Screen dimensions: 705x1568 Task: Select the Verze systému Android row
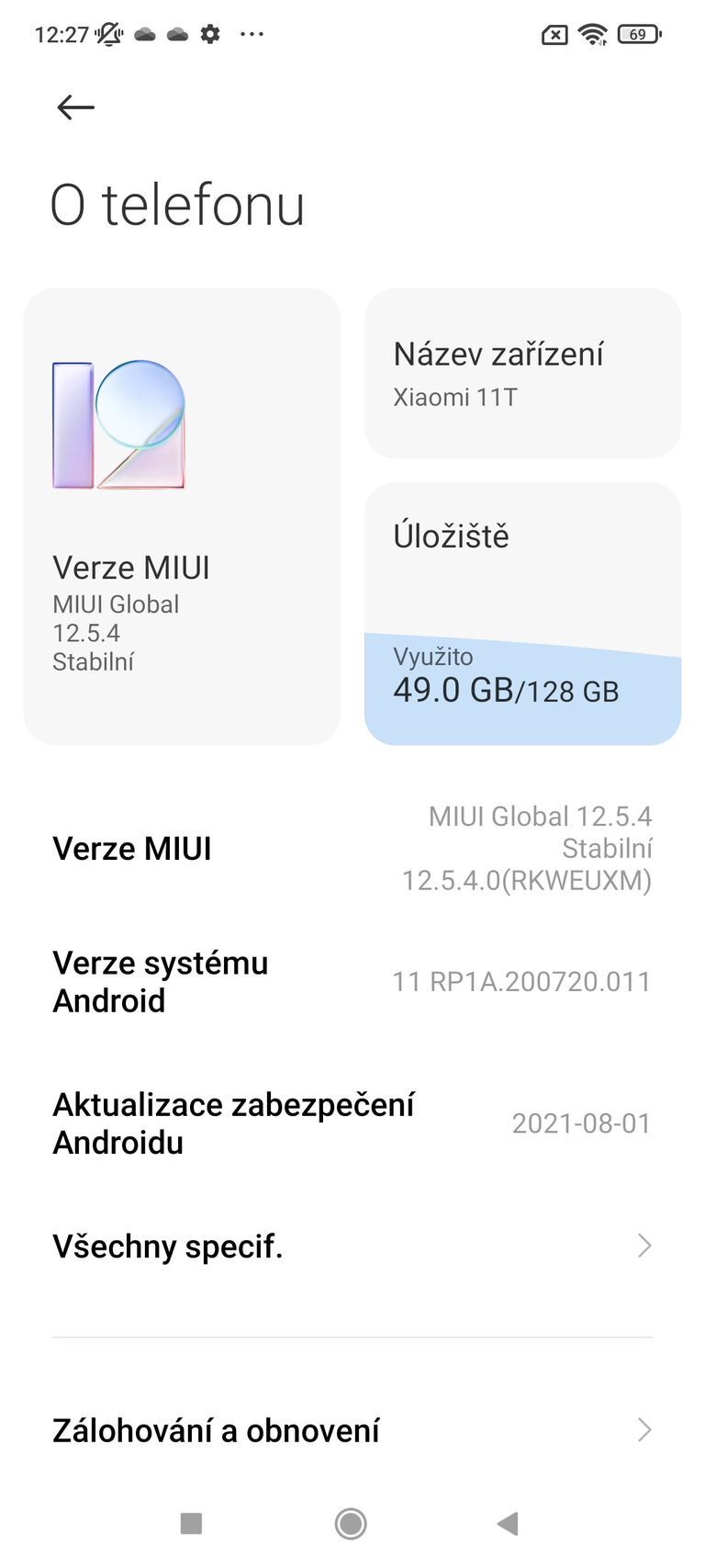[x=352, y=981]
